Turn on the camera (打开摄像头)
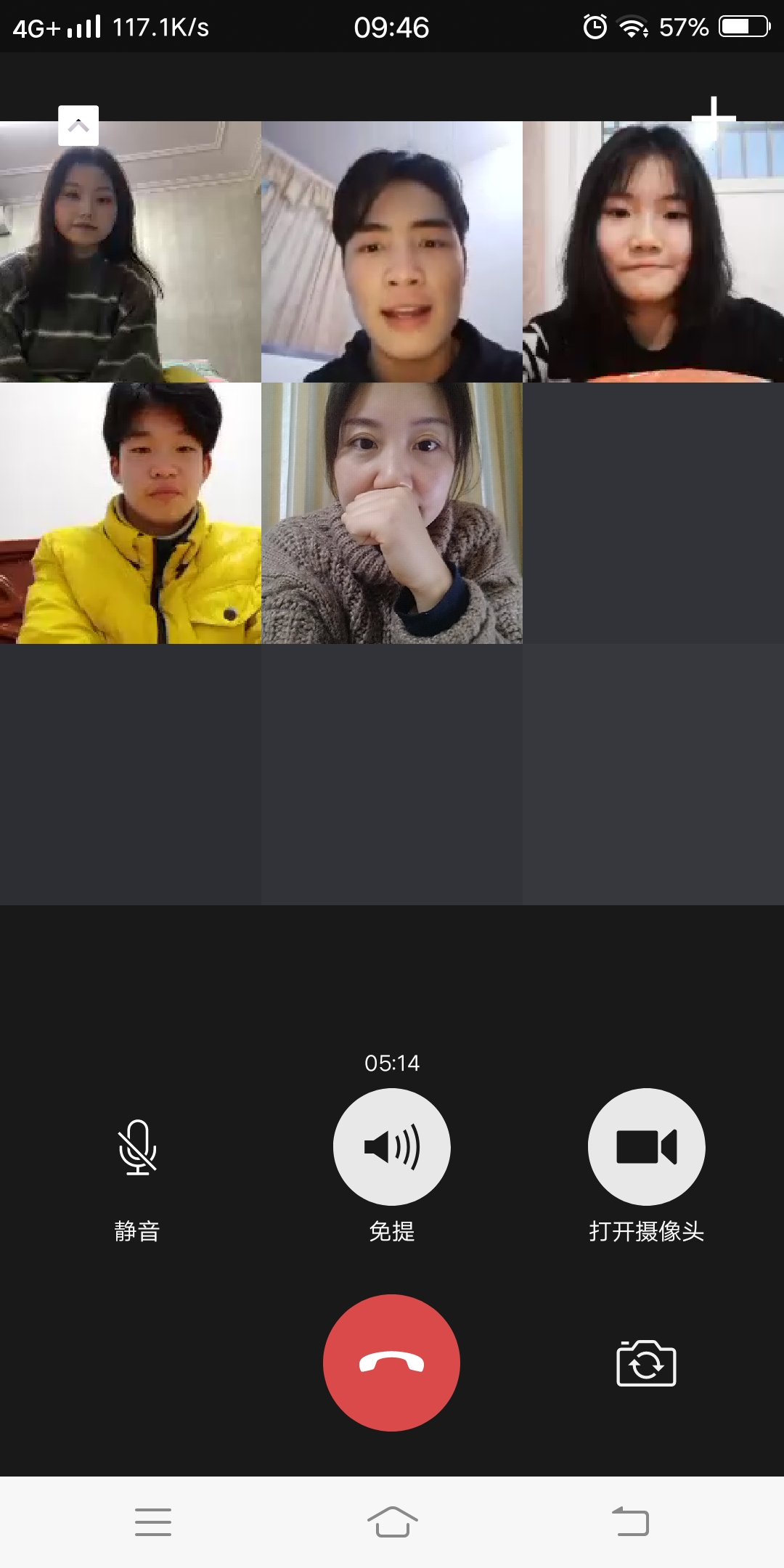This screenshot has height=1568, width=784. (646, 1147)
